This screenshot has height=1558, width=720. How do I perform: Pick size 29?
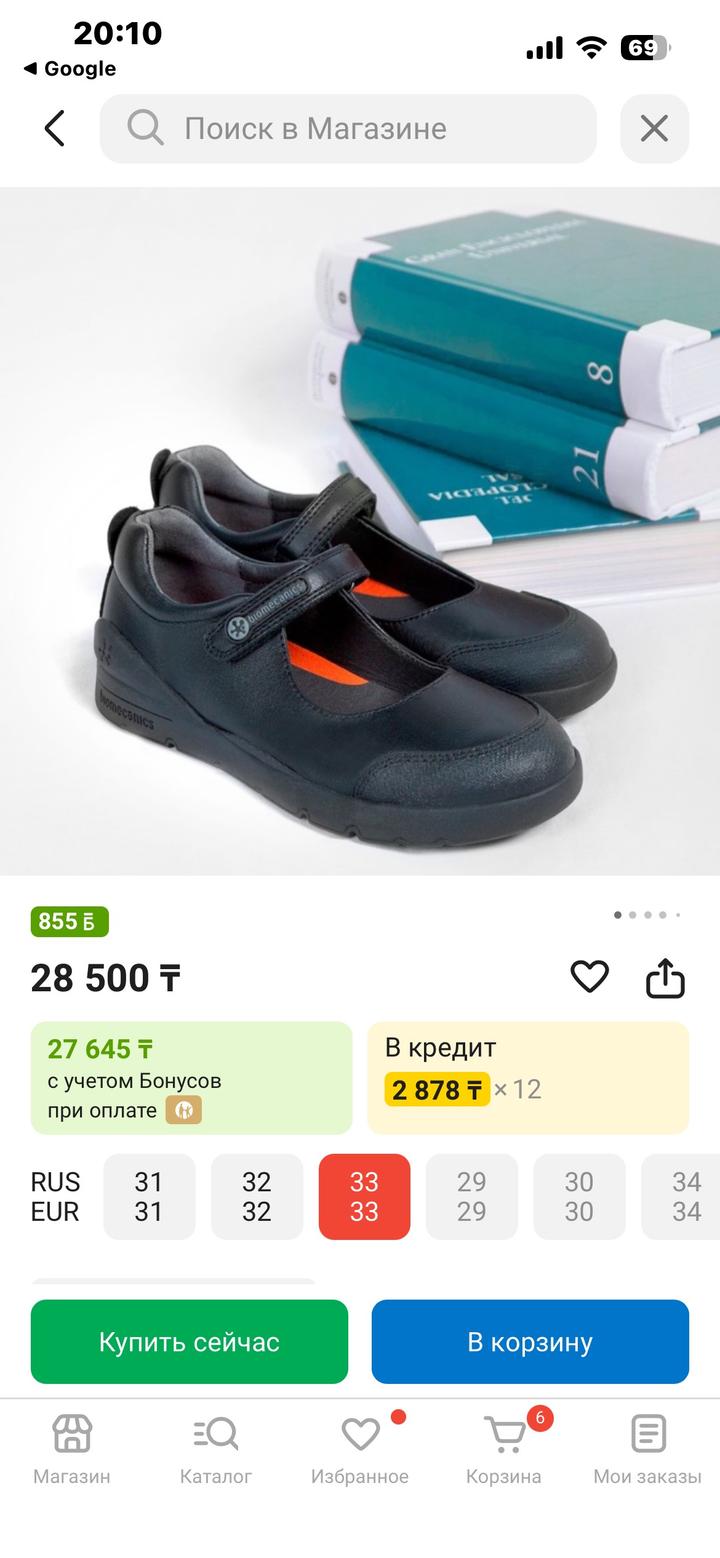471,1197
